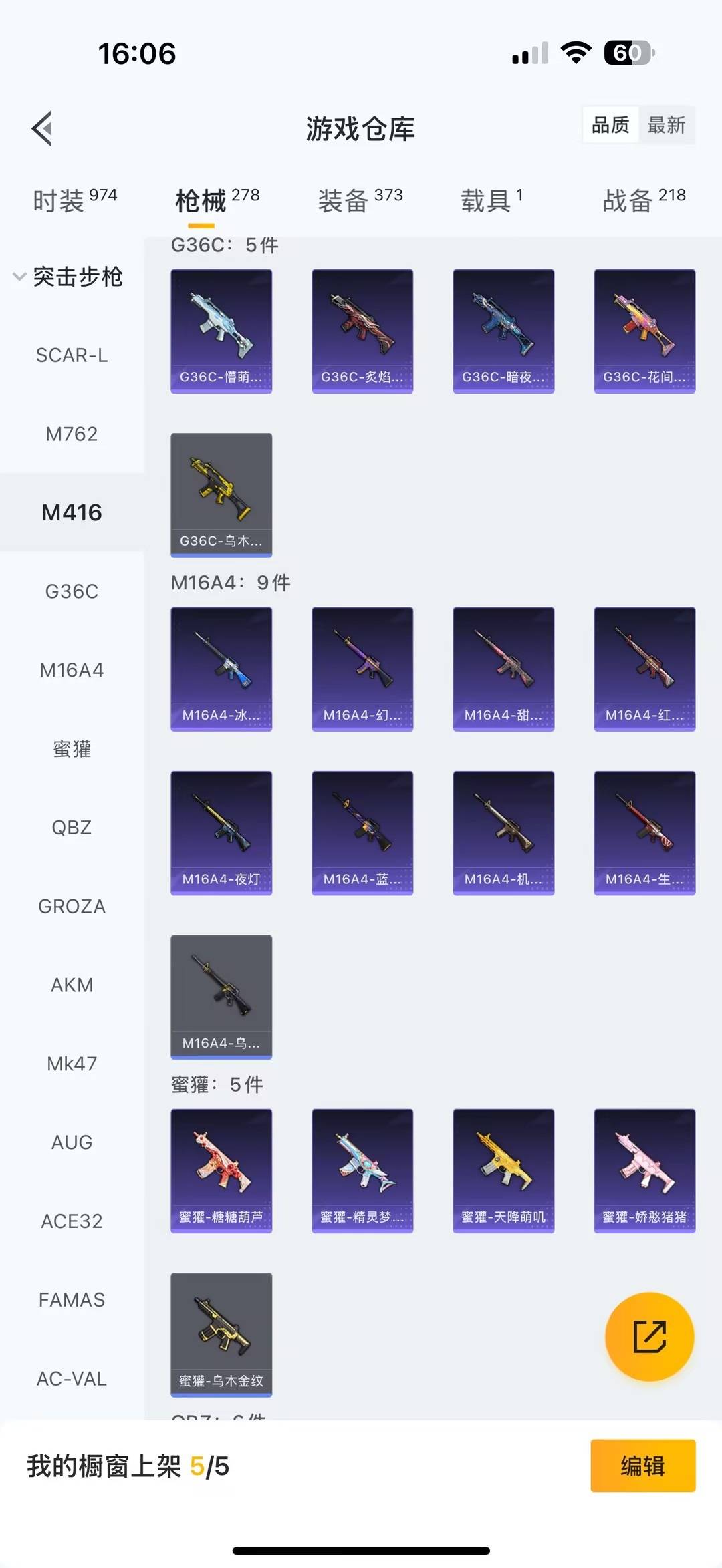Viewport: 722px width, 1568px height.
Task: Select QBZ in the sidebar
Action: pyautogui.click(x=72, y=828)
